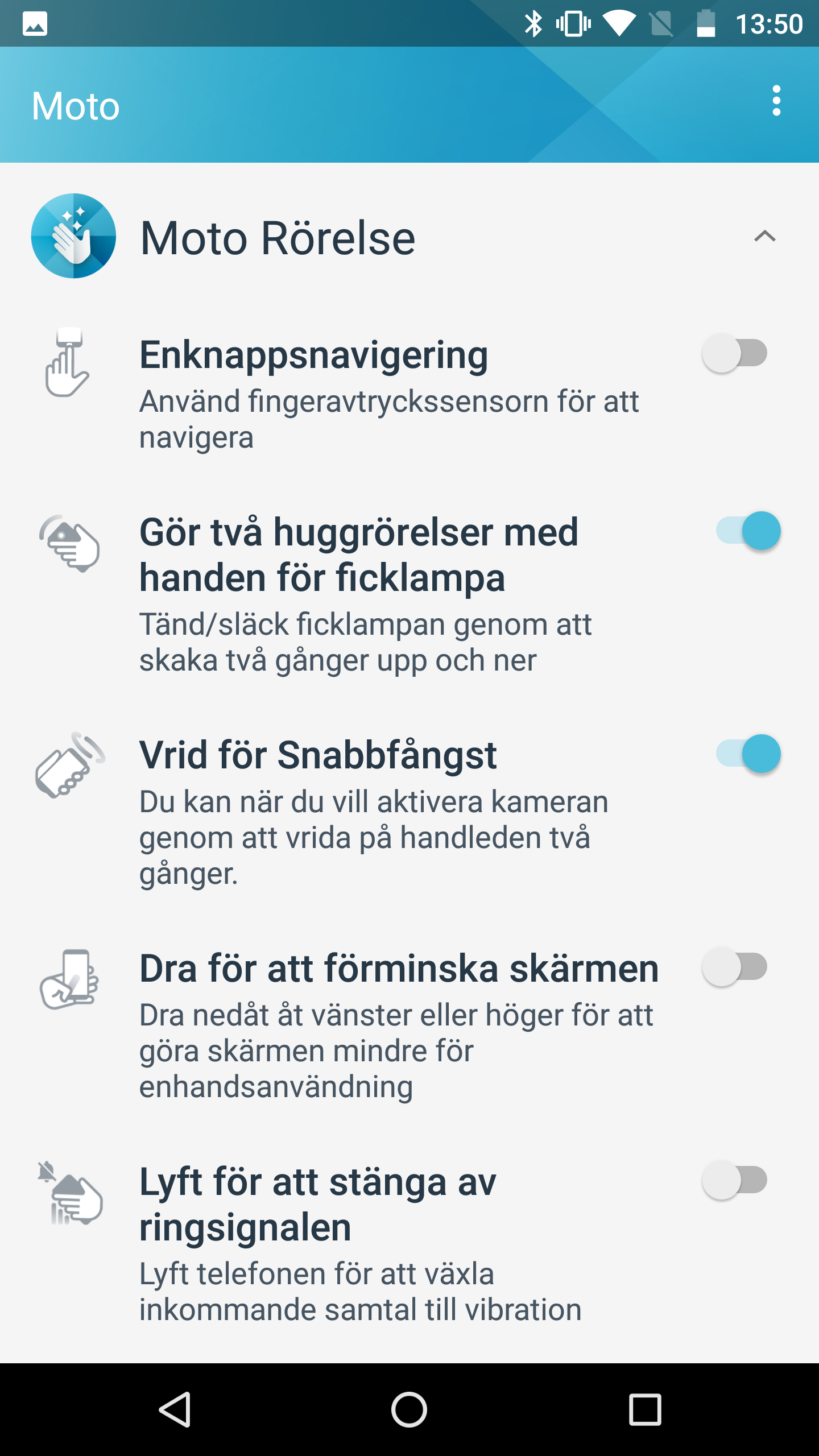
Task: Turn on Dra för att förminska skärmen
Action: click(x=734, y=967)
